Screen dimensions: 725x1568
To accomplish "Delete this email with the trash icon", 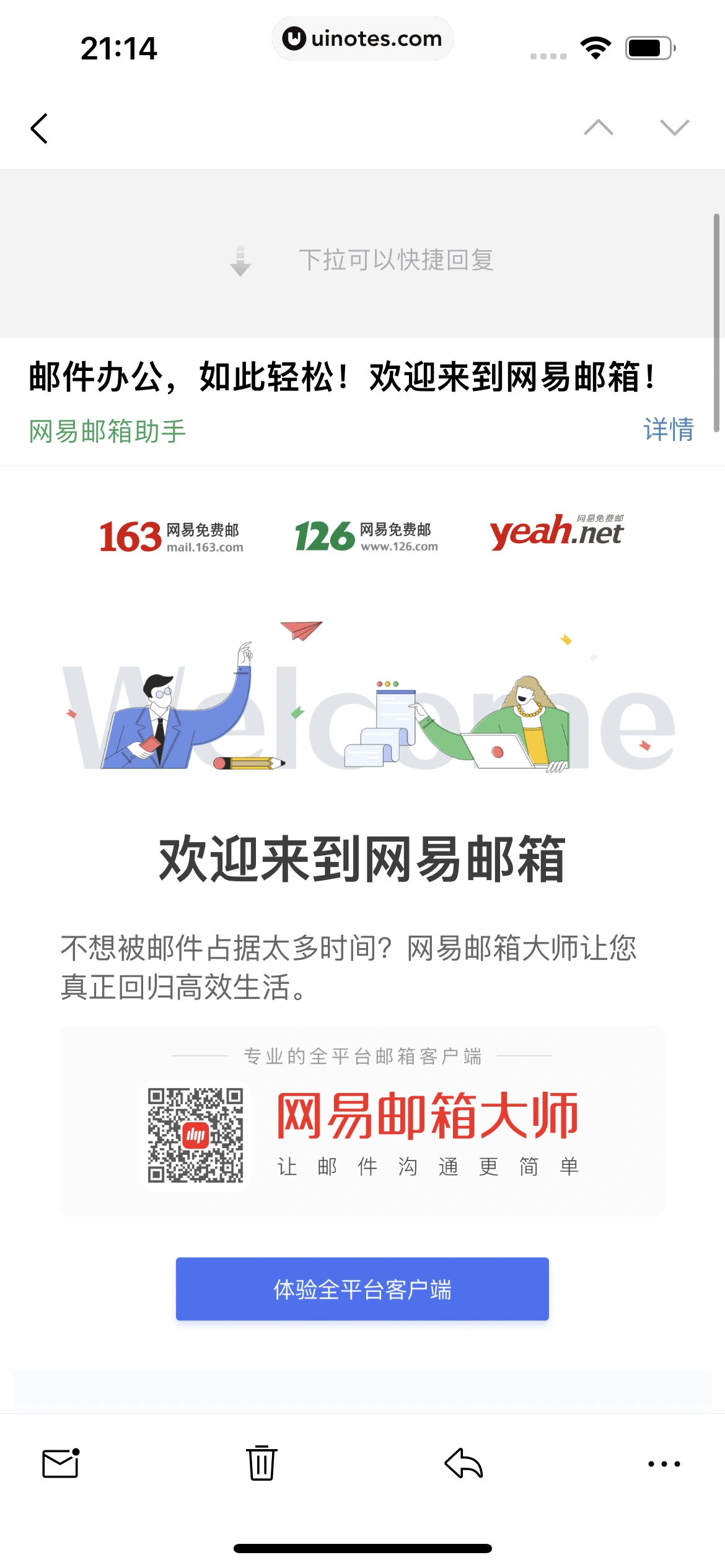I will click(x=261, y=1463).
